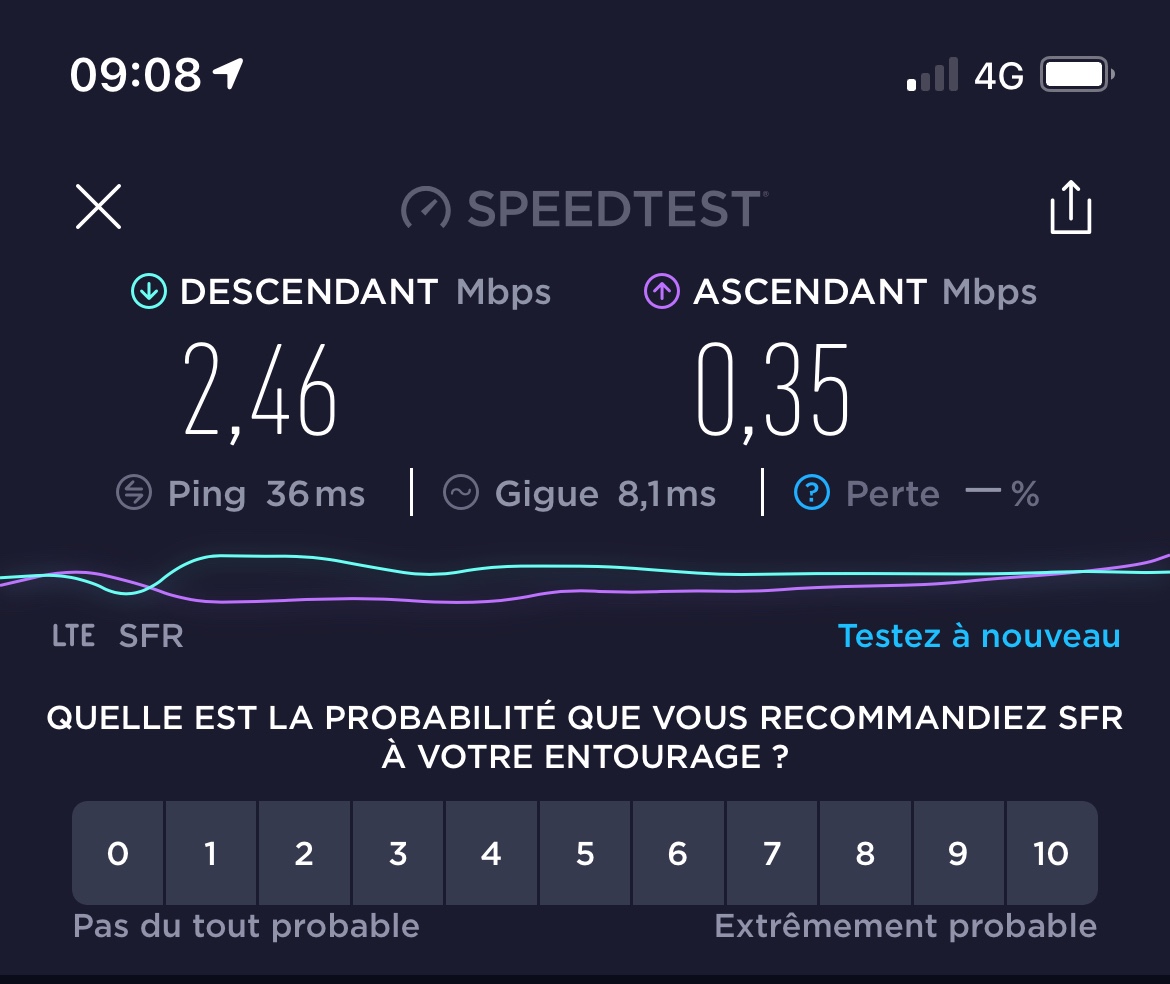Select the middle score 5
This screenshot has height=984, width=1170.
pyautogui.click(x=585, y=853)
